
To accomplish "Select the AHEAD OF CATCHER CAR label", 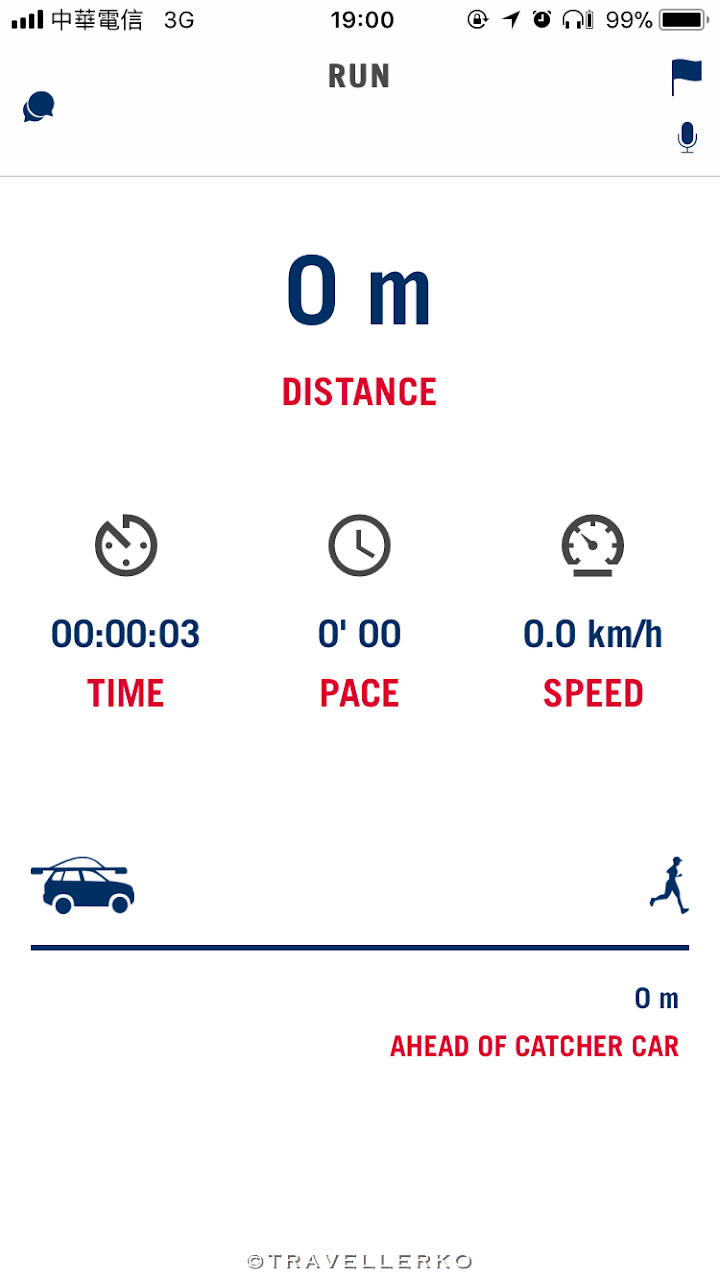I will (535, 1046).
